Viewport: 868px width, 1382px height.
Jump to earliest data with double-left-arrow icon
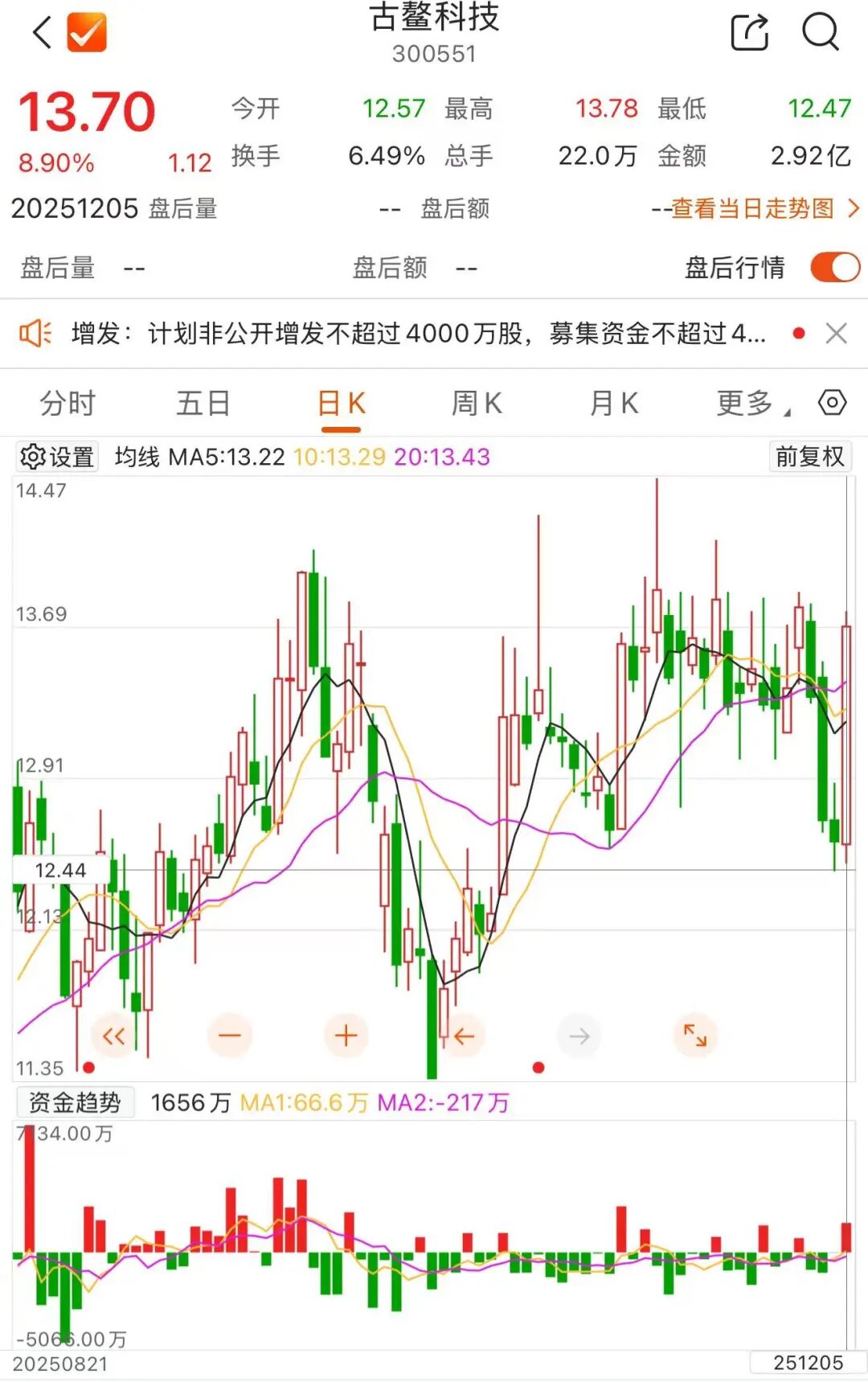[114, 1035]
